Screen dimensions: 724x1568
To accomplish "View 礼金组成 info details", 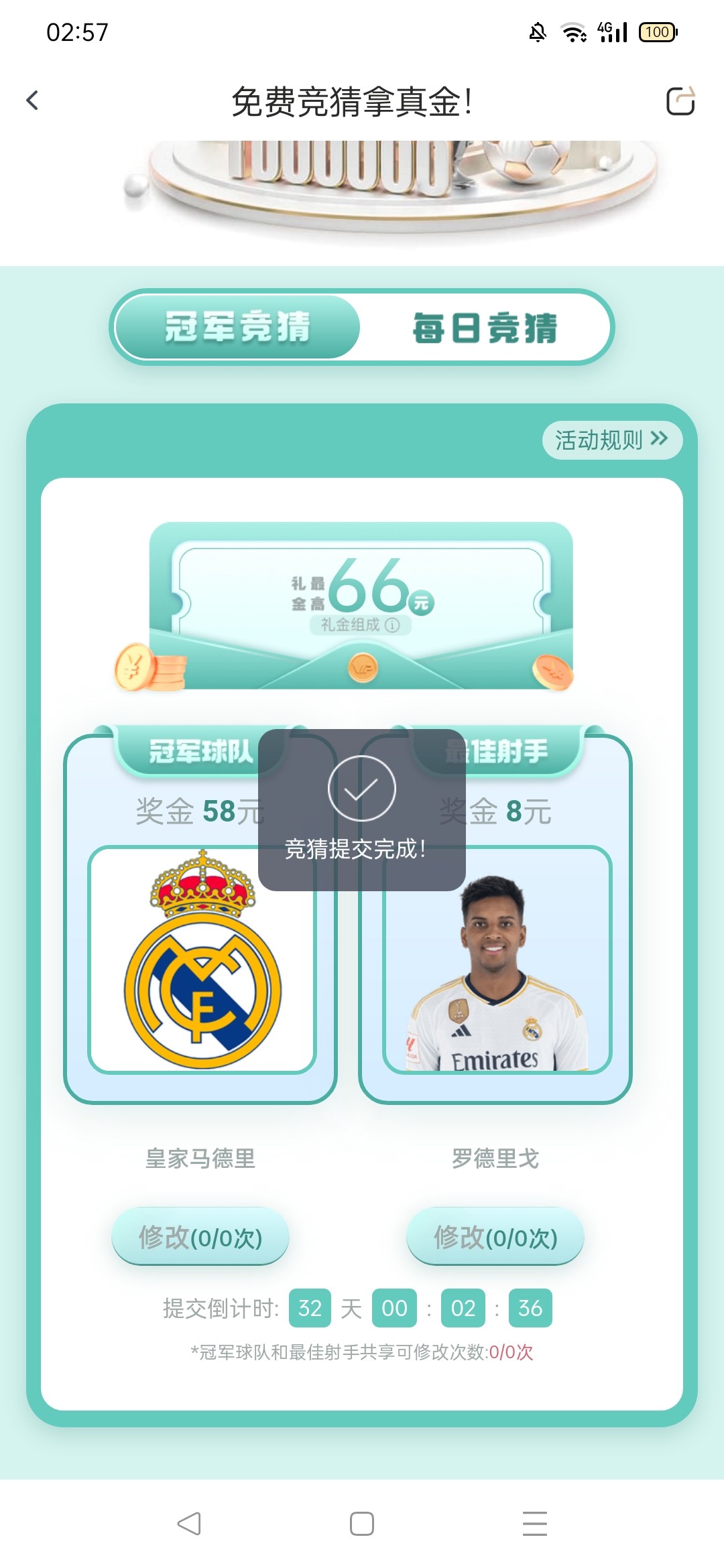I will tap(361, 625).
